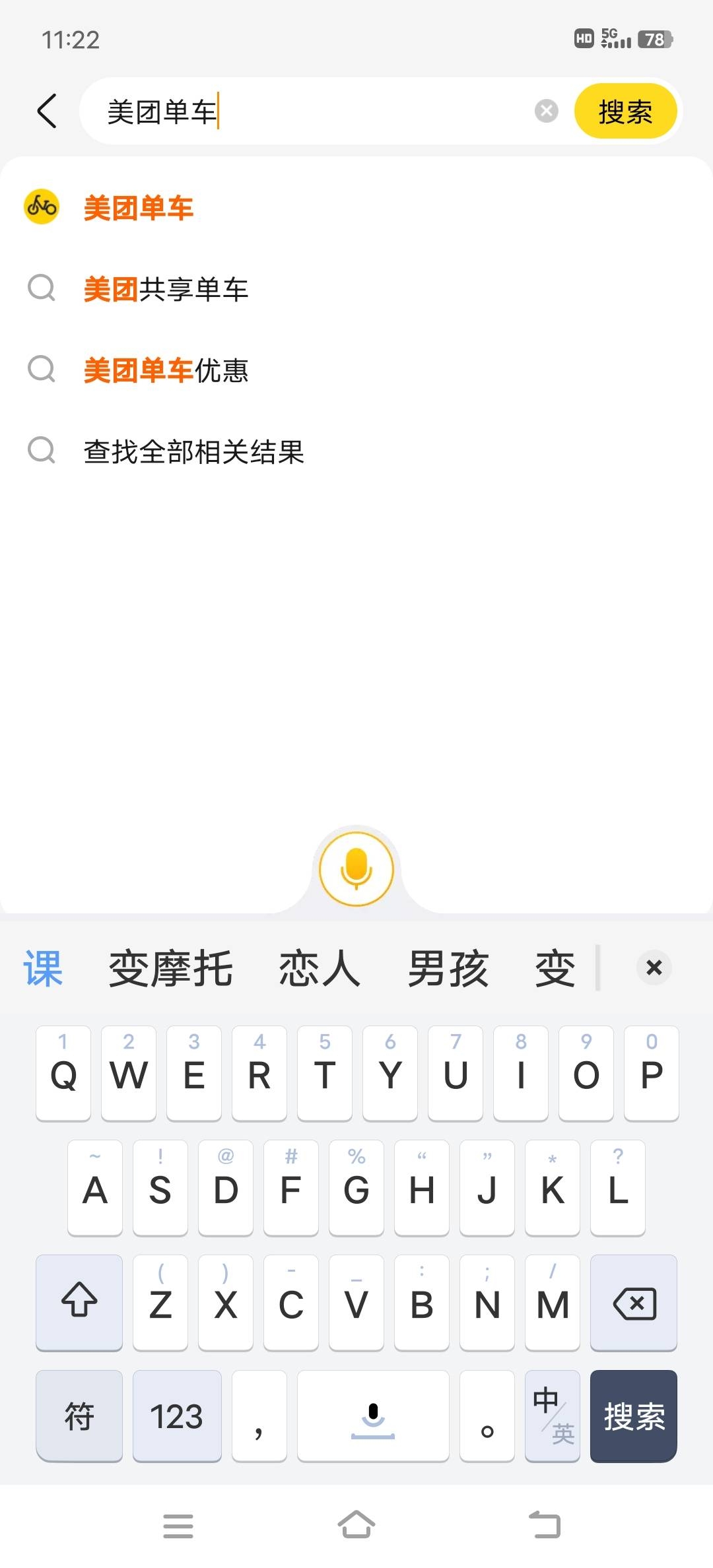Pick the candidate word 变摩托
Screen dimensions: 713x1568
click(x=170, y=968)
